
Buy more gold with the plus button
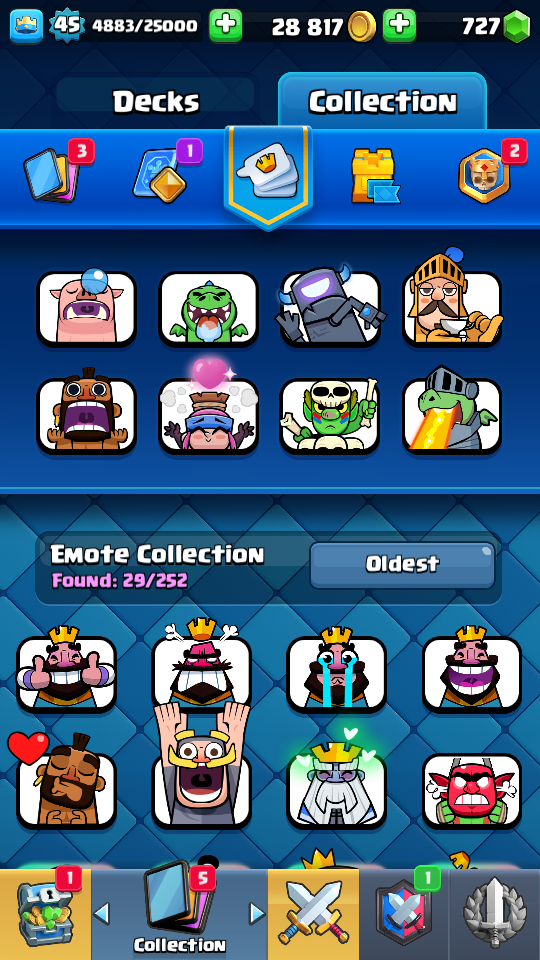(399, 25)
